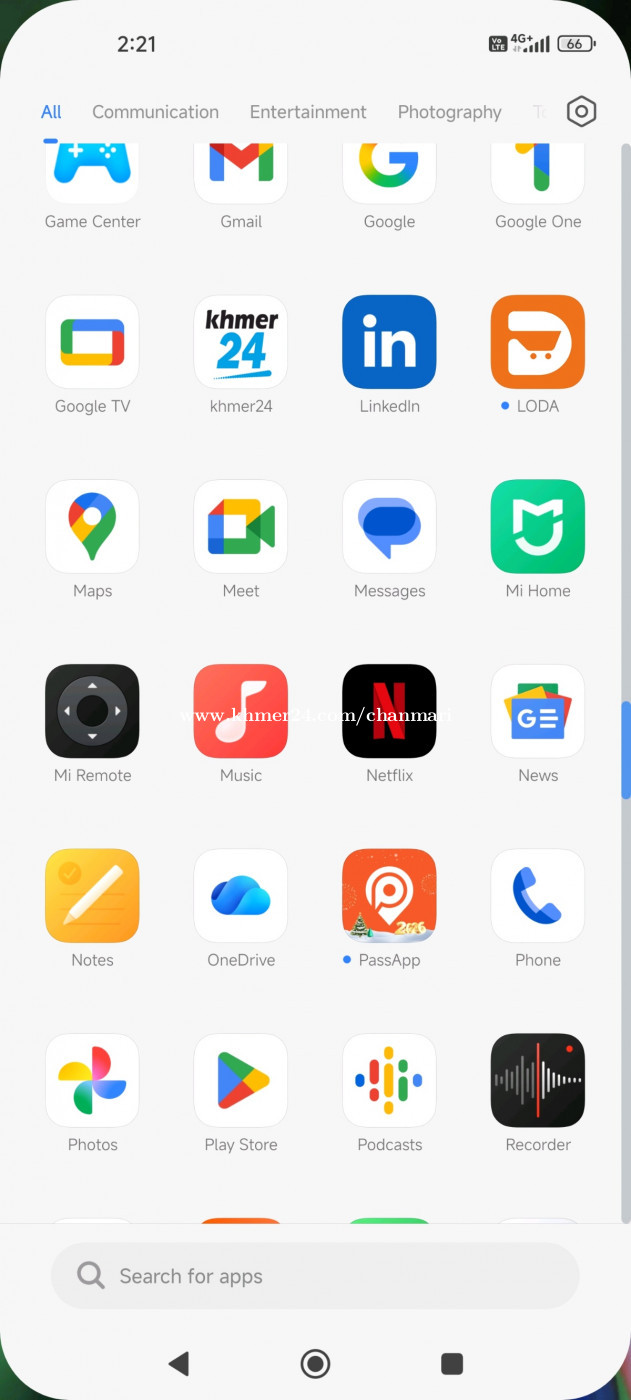Switch to the Entertainment tab
631x1400 pixels.
tap(308, 112)
